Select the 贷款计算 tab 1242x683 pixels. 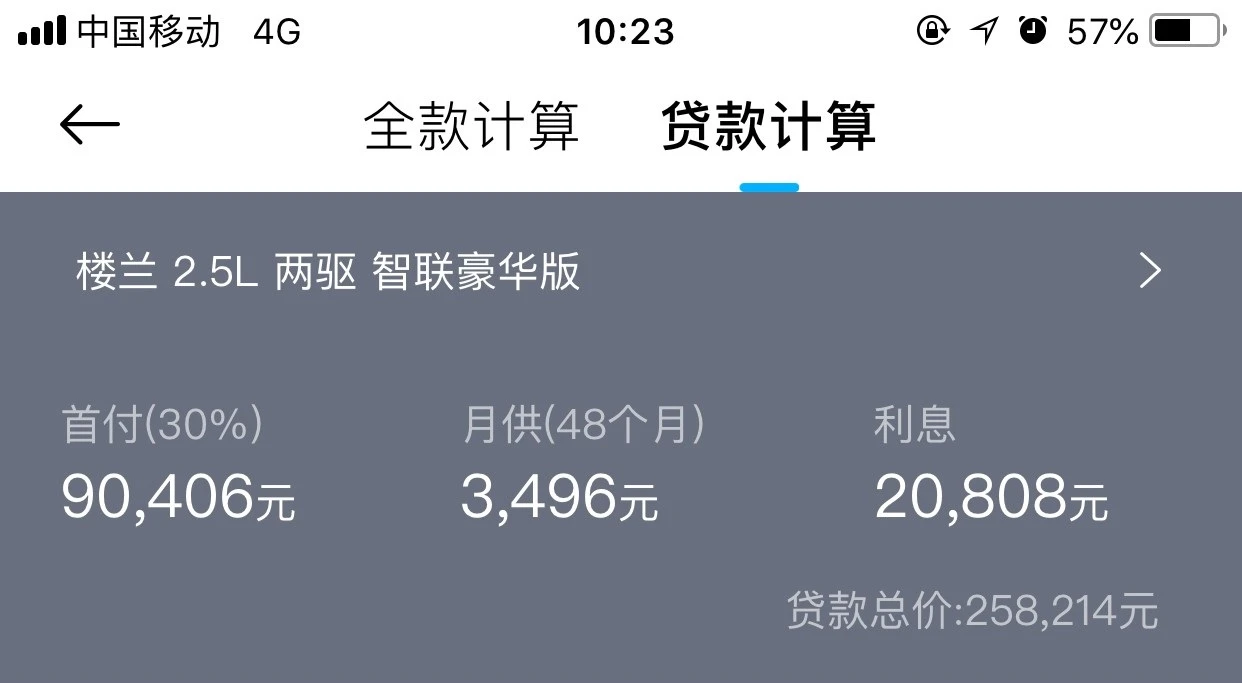click(x=768, y=127)
